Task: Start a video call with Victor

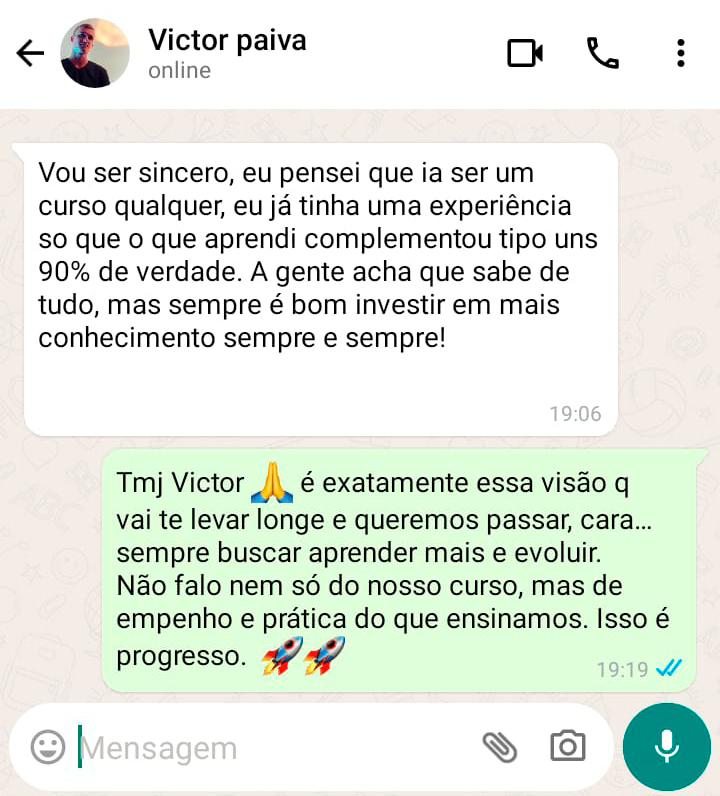Action: (524, 53)
